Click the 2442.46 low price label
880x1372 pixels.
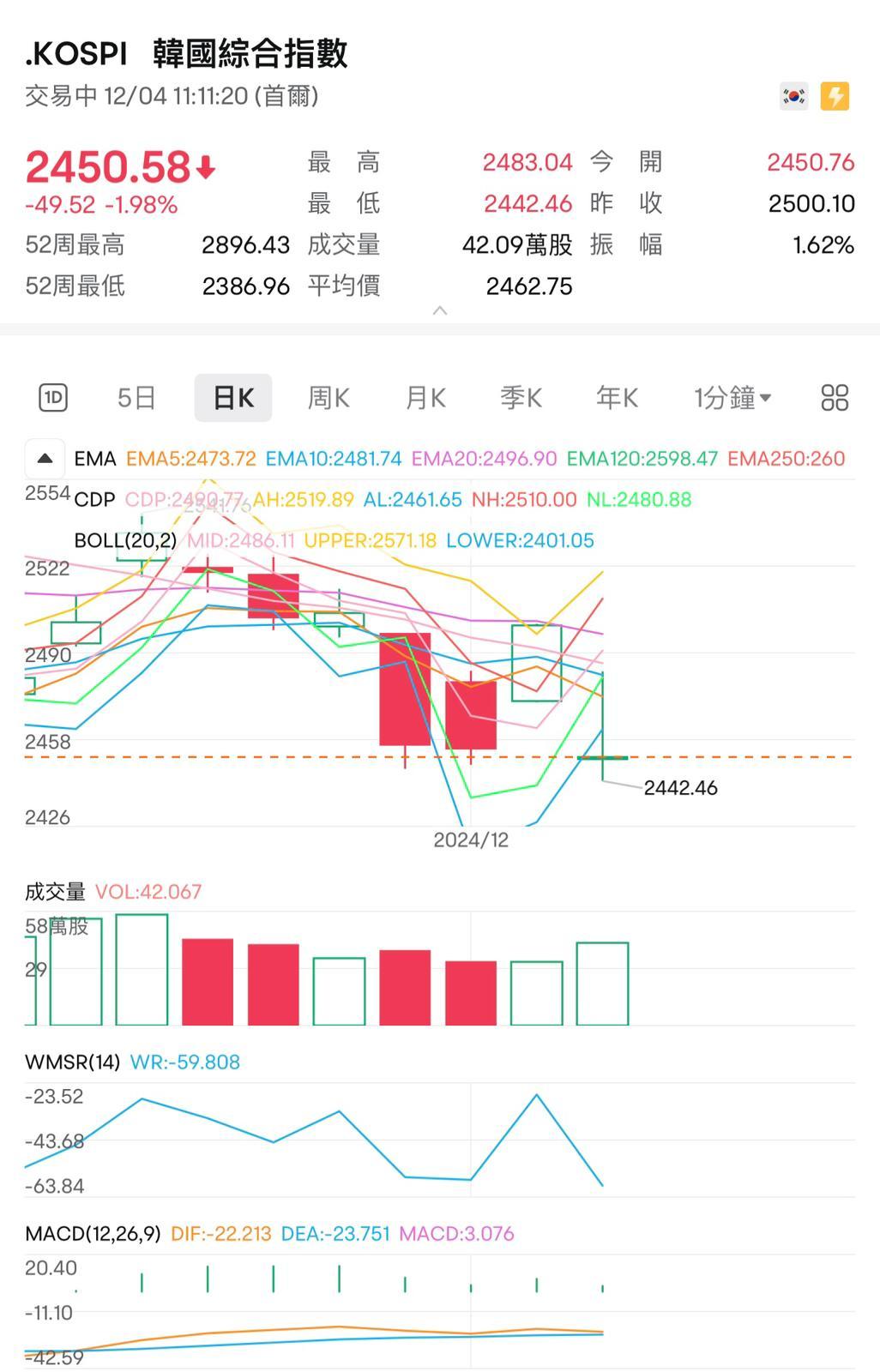pyautogui.click(x=681, y=788)
